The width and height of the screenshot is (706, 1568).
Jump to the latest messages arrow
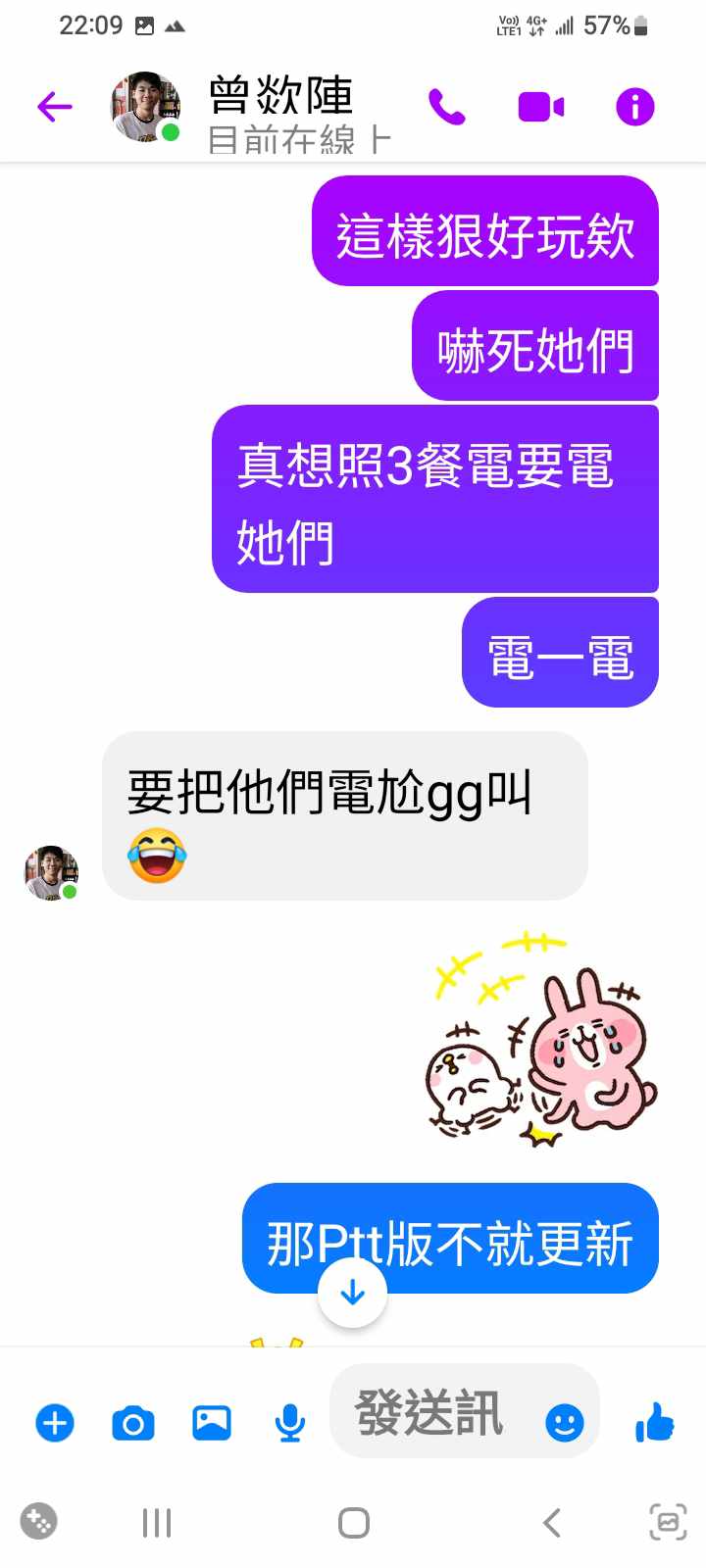coord(352,1294)
